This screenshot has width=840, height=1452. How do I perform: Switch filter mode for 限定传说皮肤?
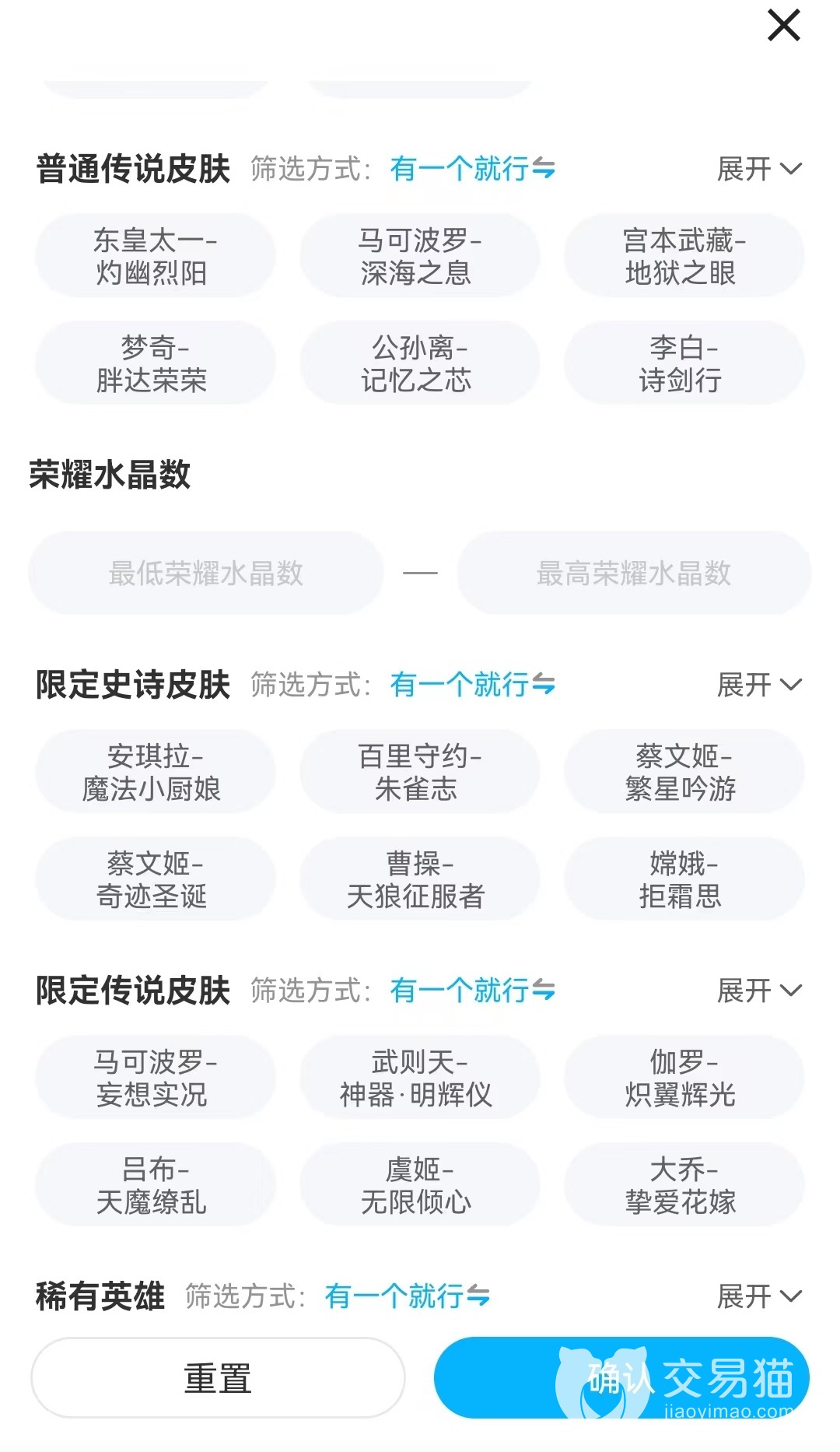pyautogui.click(x=472, y=991)
